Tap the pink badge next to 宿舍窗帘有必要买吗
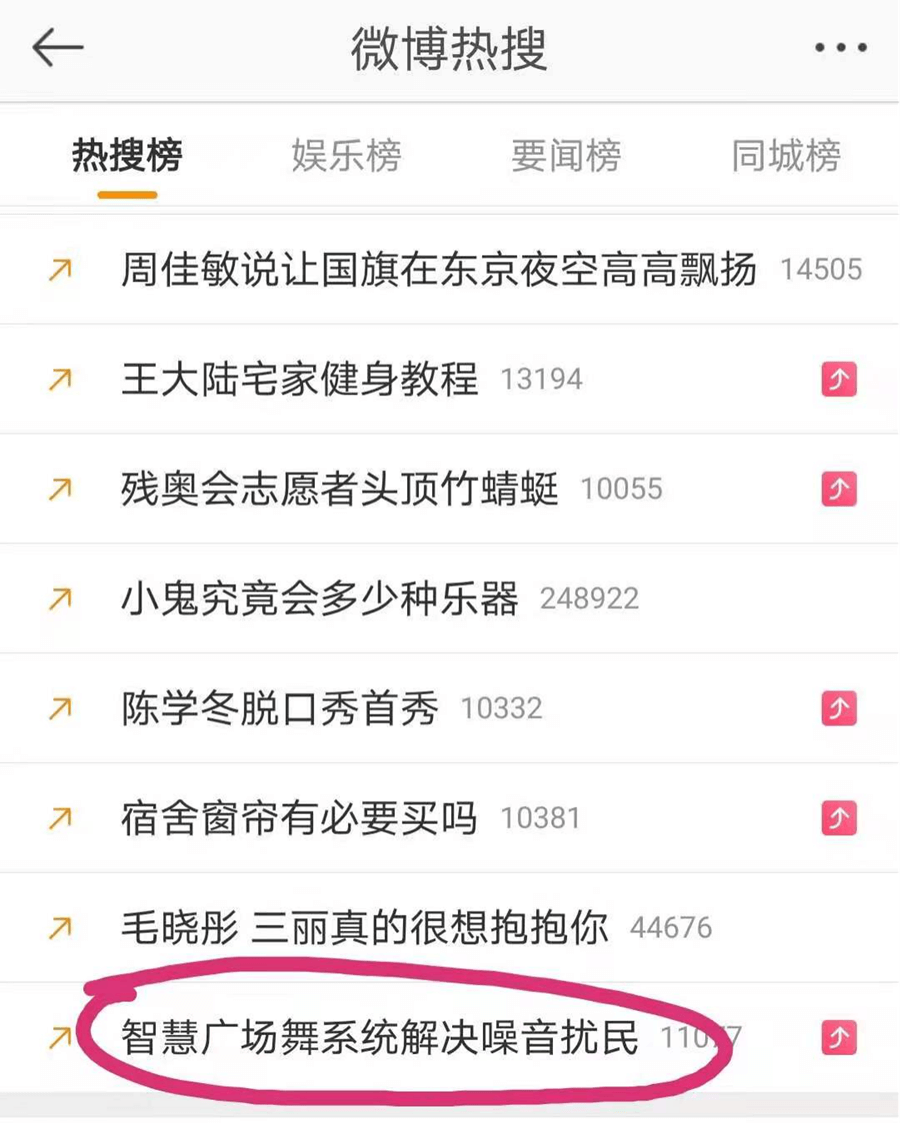This screenshot has height=1123, width=900. pyautogui.click(x=838, y=817)
